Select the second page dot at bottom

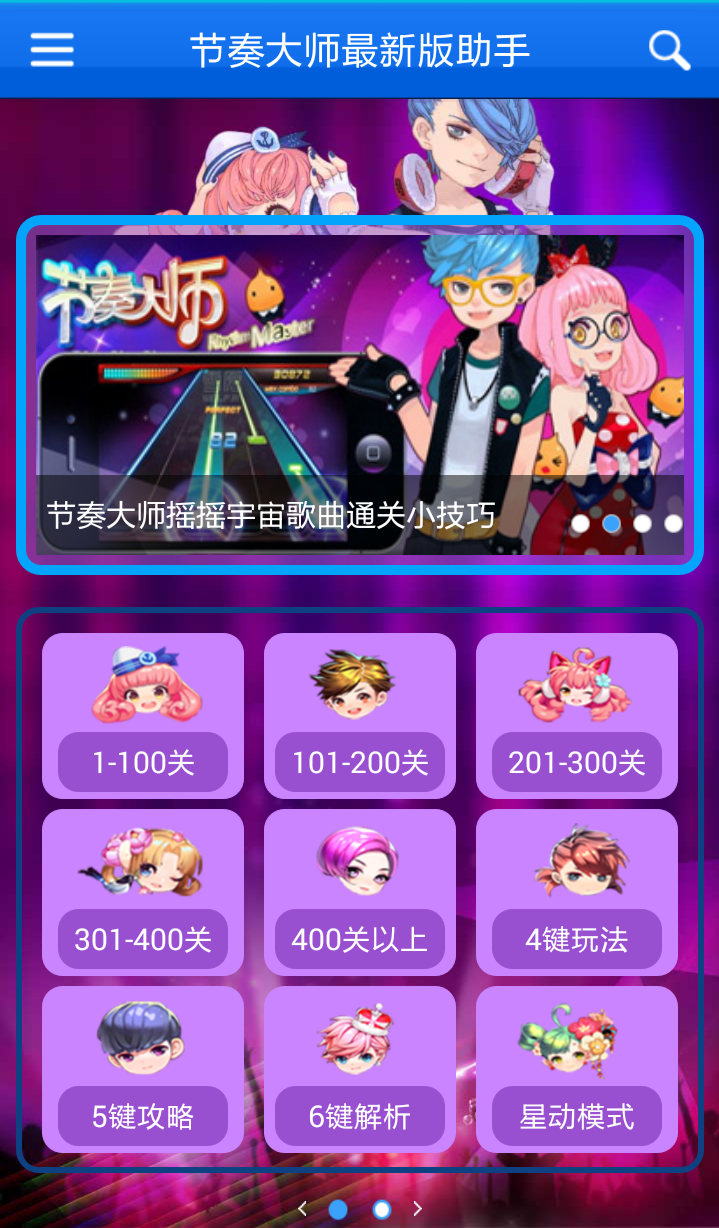point(382,1209)
